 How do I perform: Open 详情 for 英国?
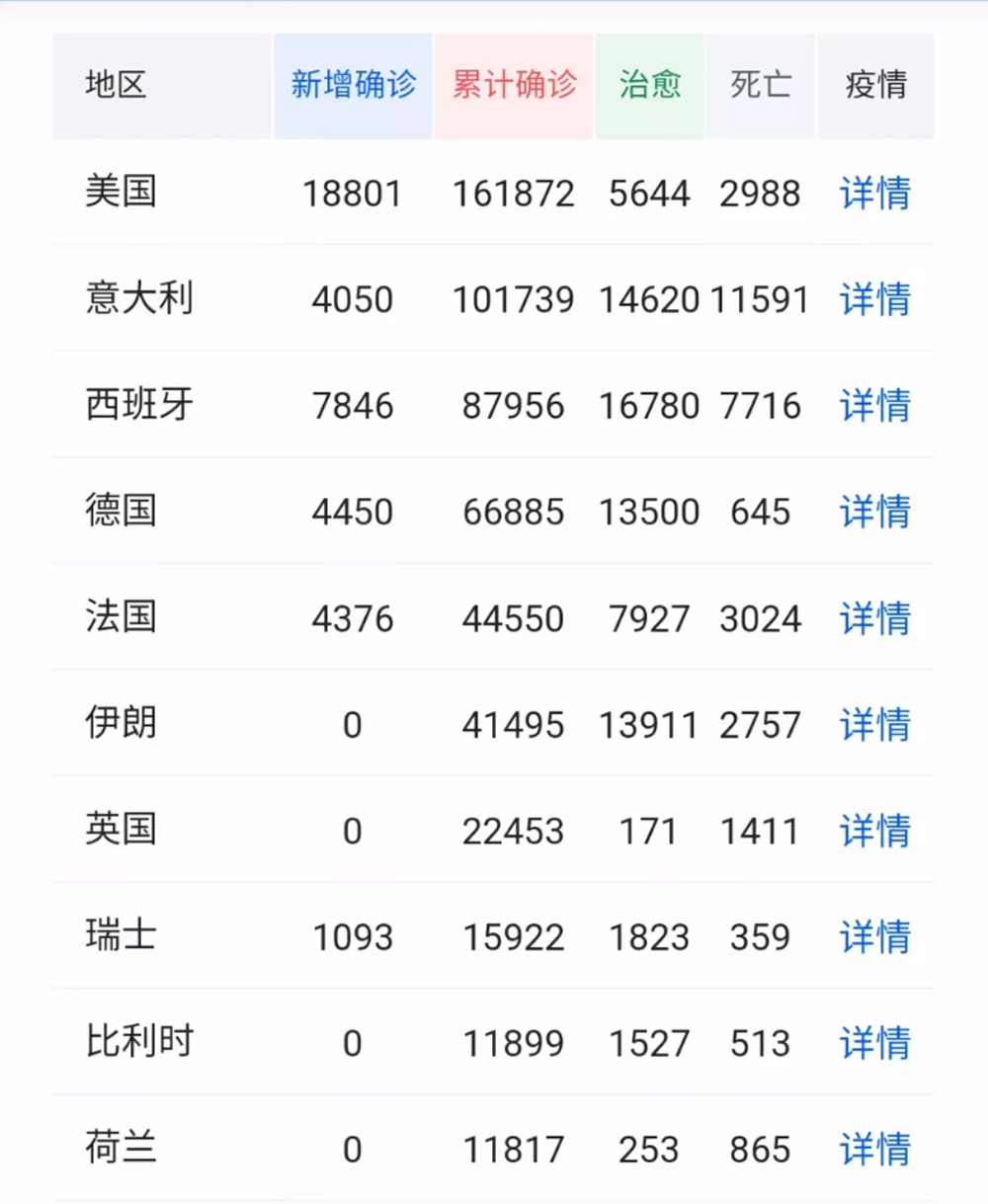(874, 831)
